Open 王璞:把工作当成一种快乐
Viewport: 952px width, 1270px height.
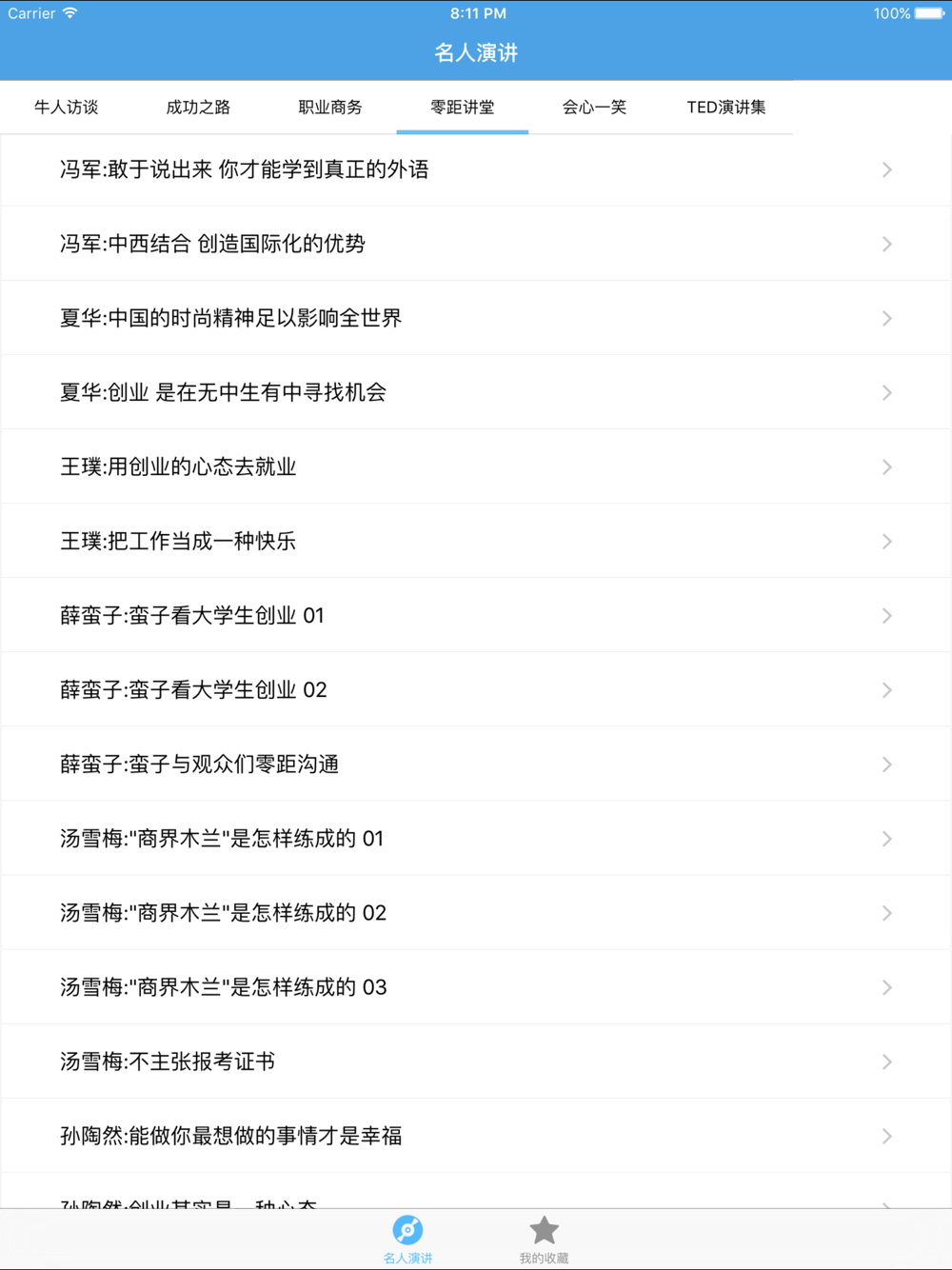[476, 541]
